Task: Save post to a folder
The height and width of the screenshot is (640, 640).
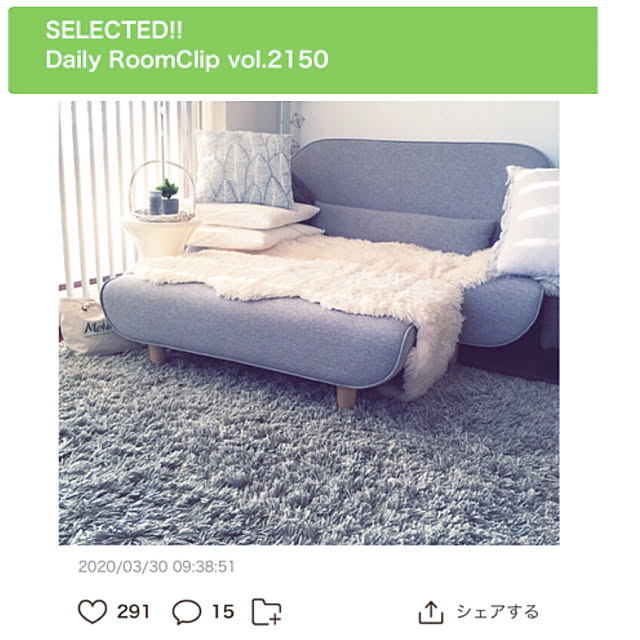Action: tap(266, 611)
